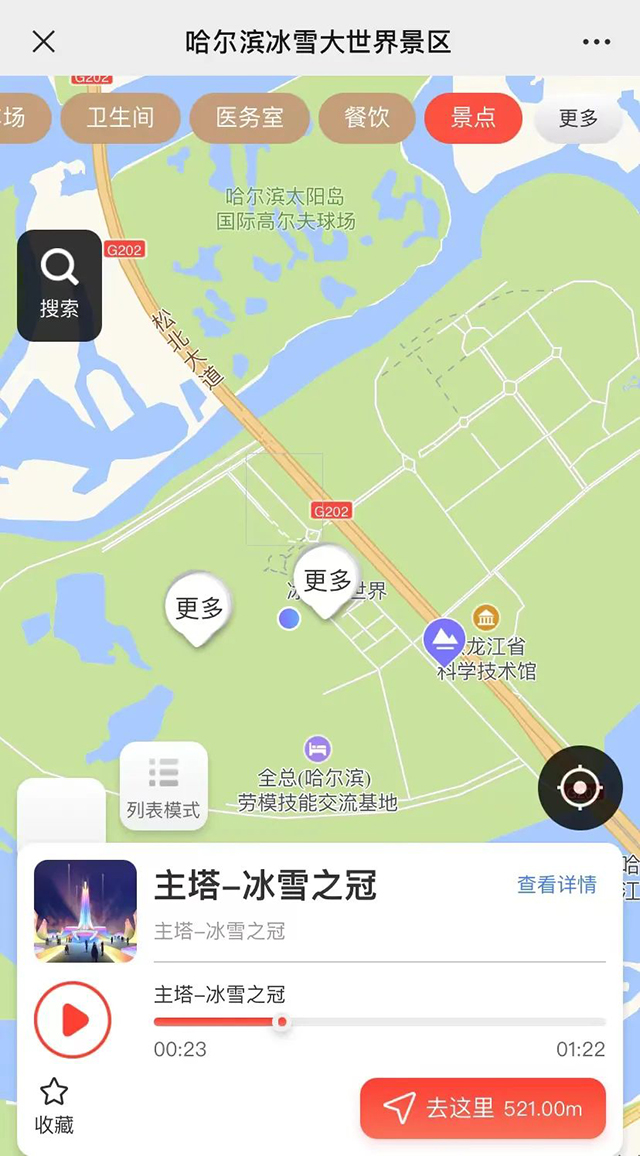Screen dimensions: 640x1156
Task: Open the three-dot overflow menu
Action: pos(596,42)
